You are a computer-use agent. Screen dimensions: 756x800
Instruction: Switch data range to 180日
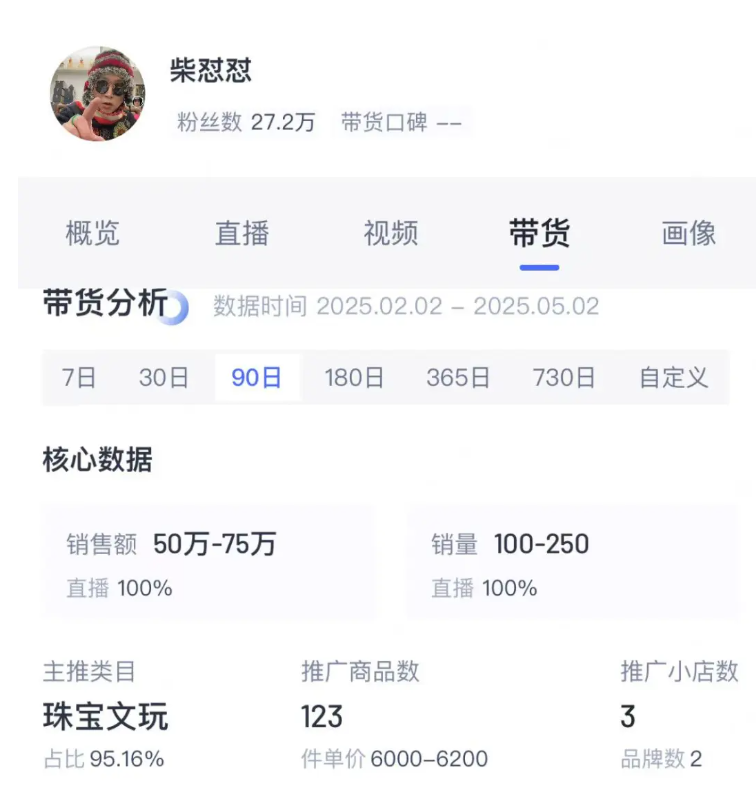point(354,377)
